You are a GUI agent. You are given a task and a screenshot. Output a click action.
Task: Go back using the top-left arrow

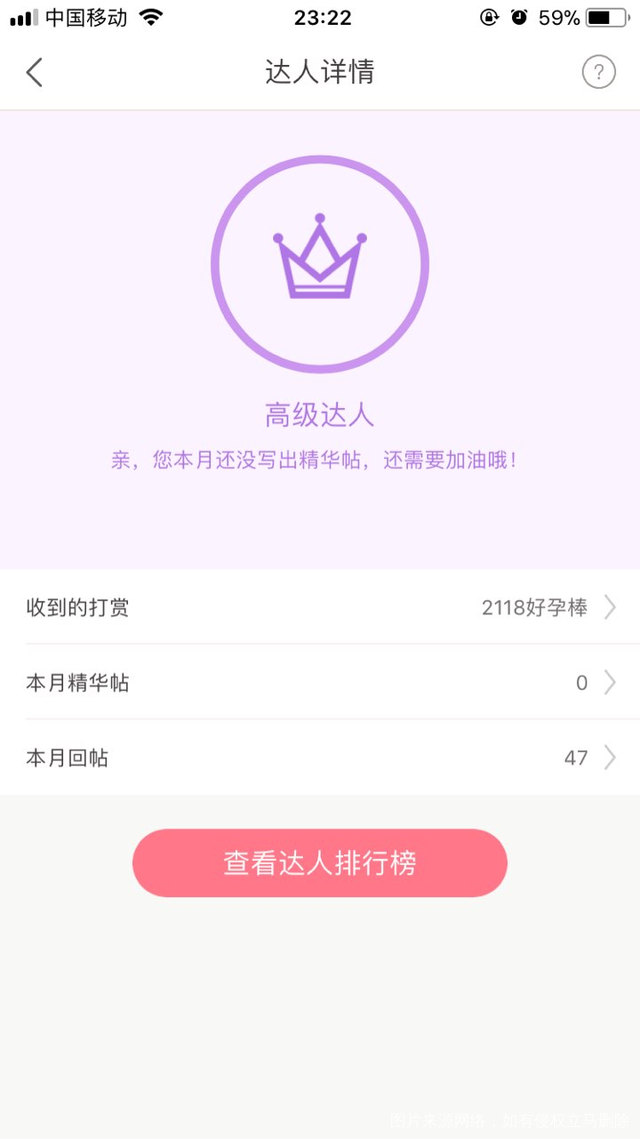tap(35, 72)
